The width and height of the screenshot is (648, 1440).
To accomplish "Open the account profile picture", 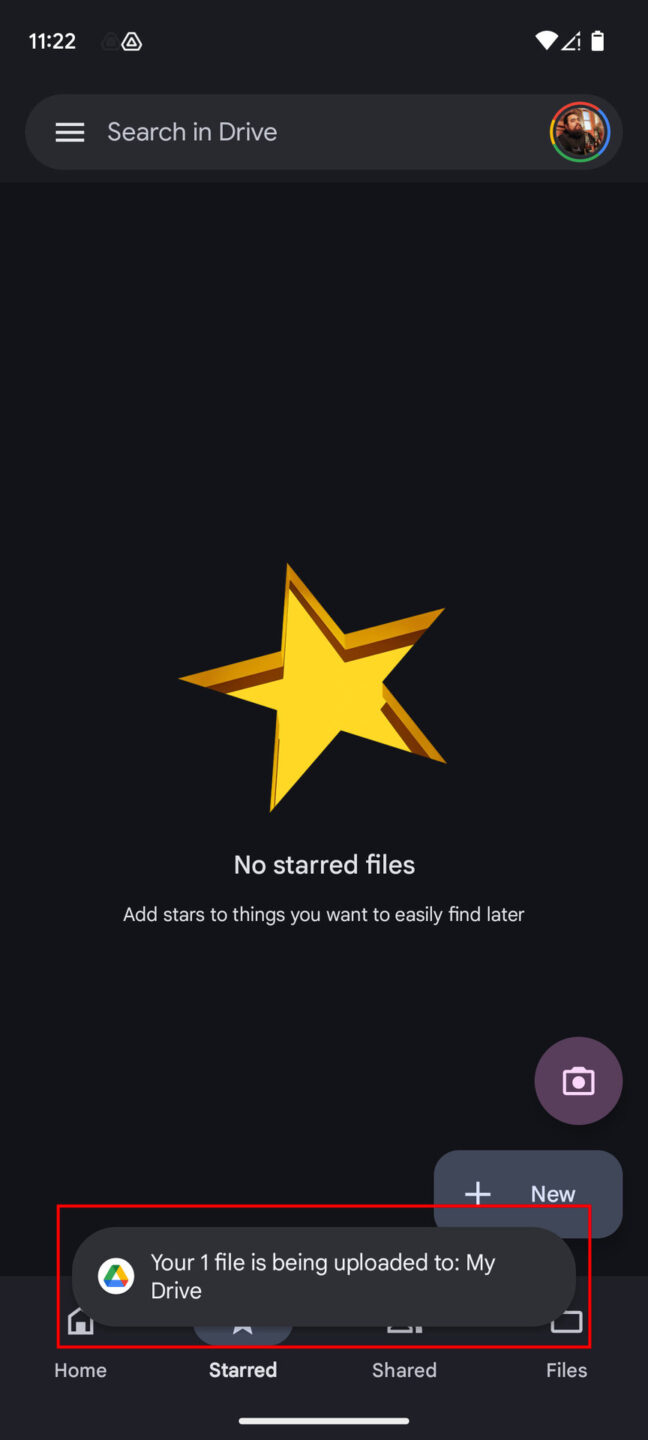I will 580,132.
